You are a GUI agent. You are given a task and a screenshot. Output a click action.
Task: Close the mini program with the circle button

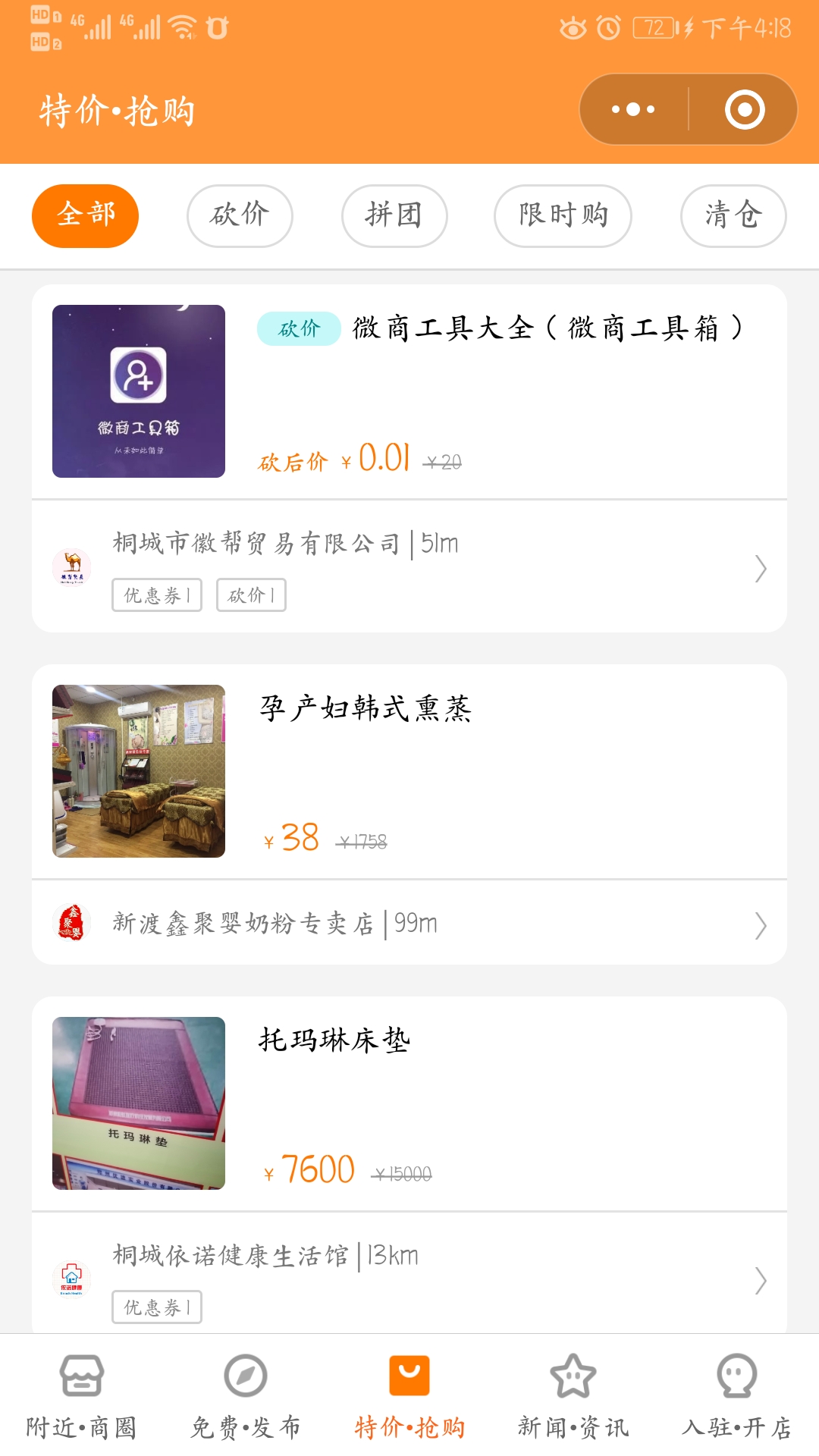744,109
